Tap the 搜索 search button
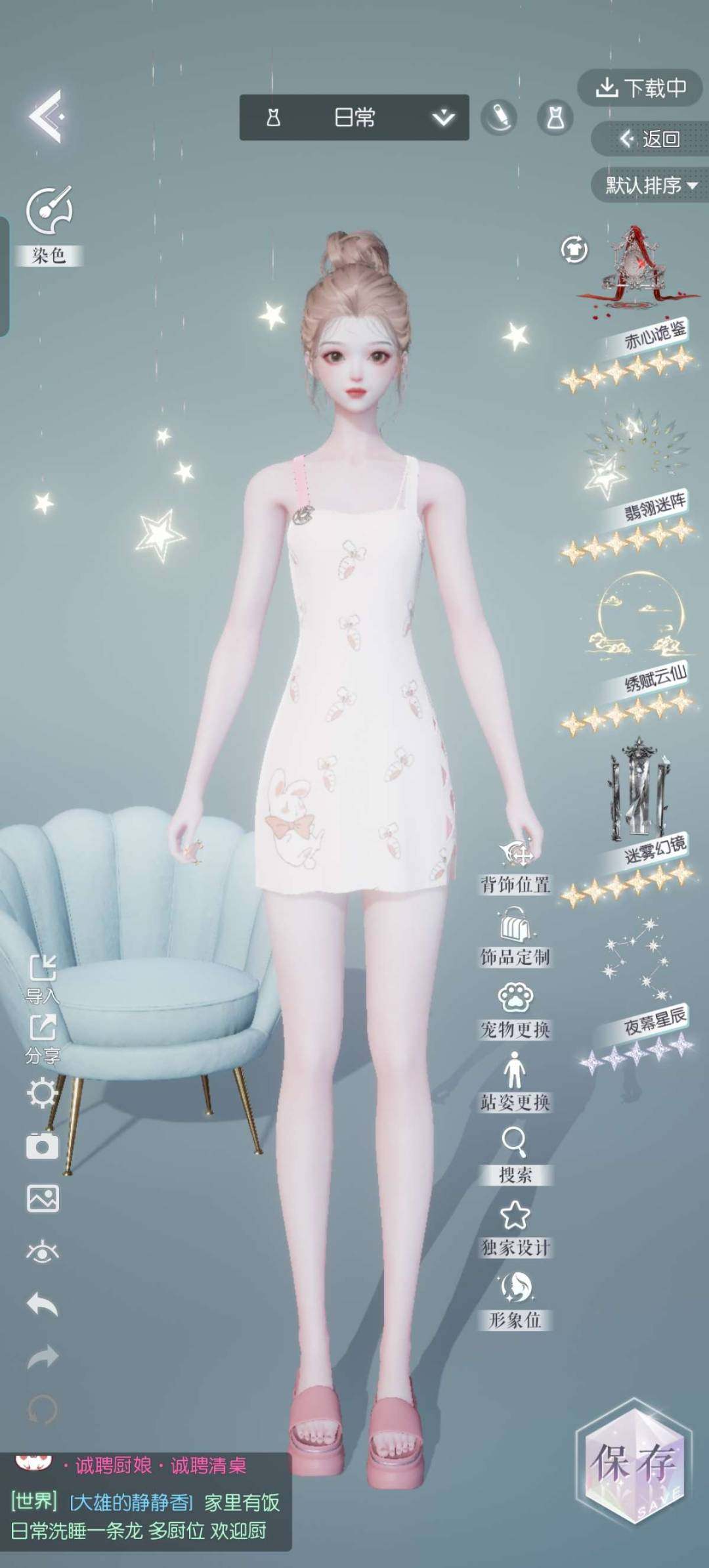Screen dimensions: 709x1568 (x=515, y=1155)
